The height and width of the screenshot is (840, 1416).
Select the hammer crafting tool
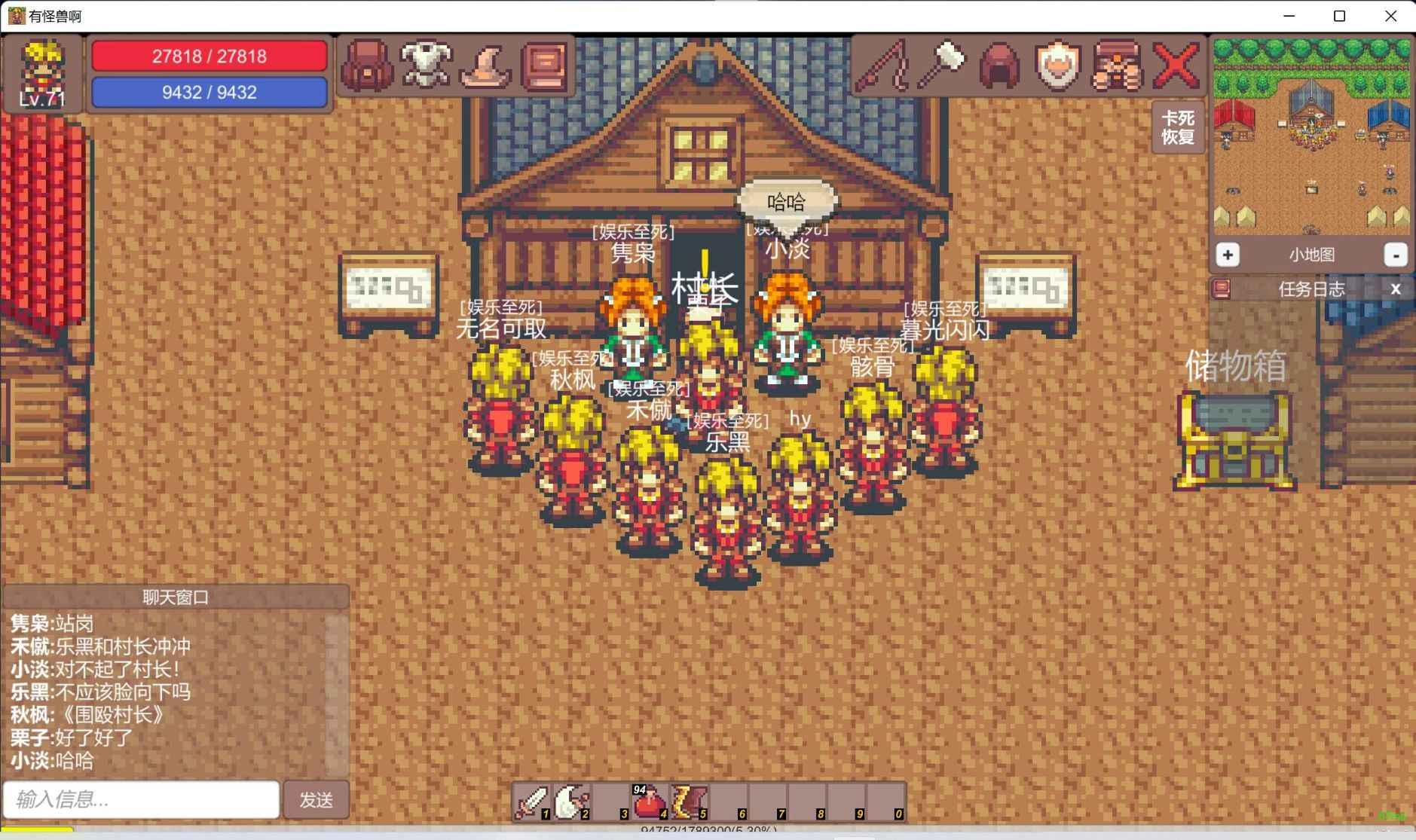tap(942, 66)
